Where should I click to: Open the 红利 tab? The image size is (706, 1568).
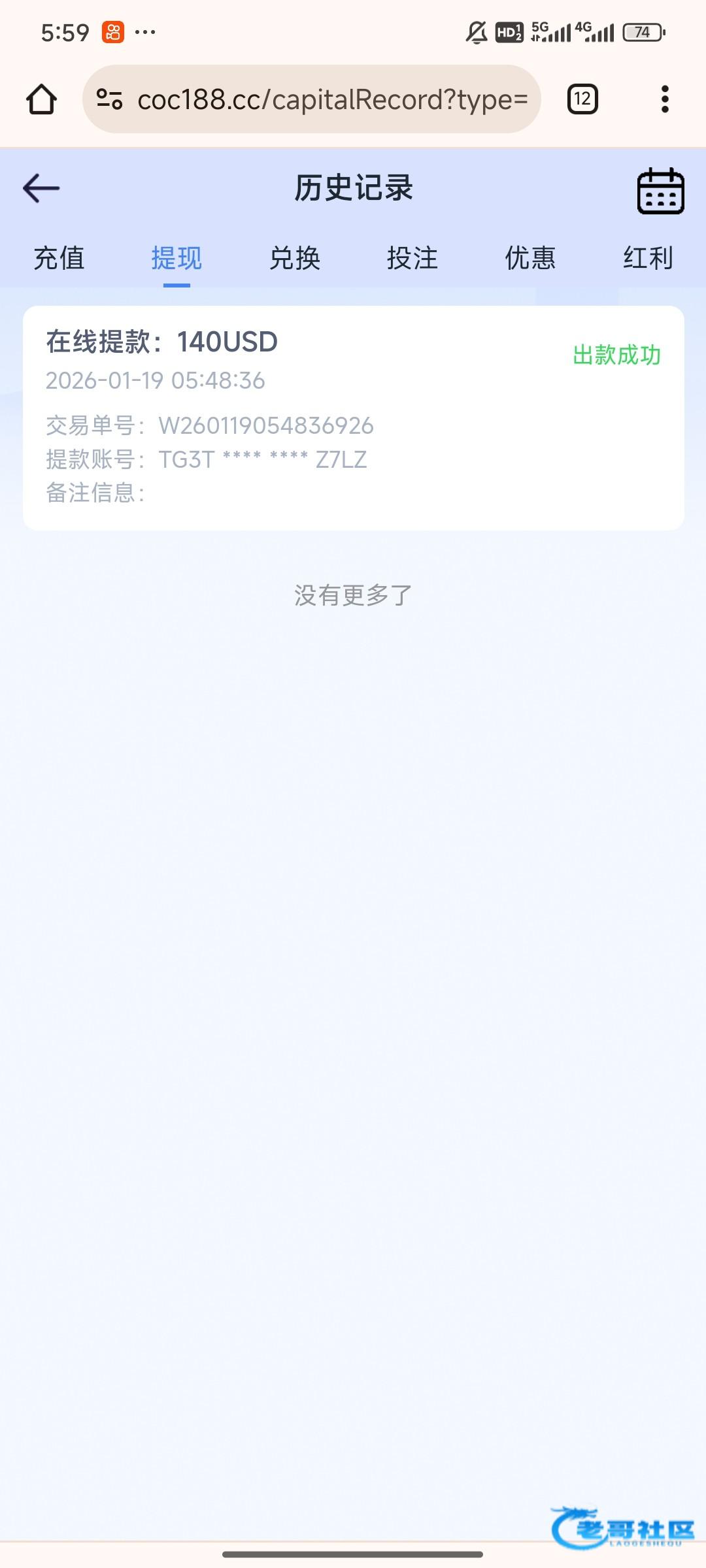(648, 258)
